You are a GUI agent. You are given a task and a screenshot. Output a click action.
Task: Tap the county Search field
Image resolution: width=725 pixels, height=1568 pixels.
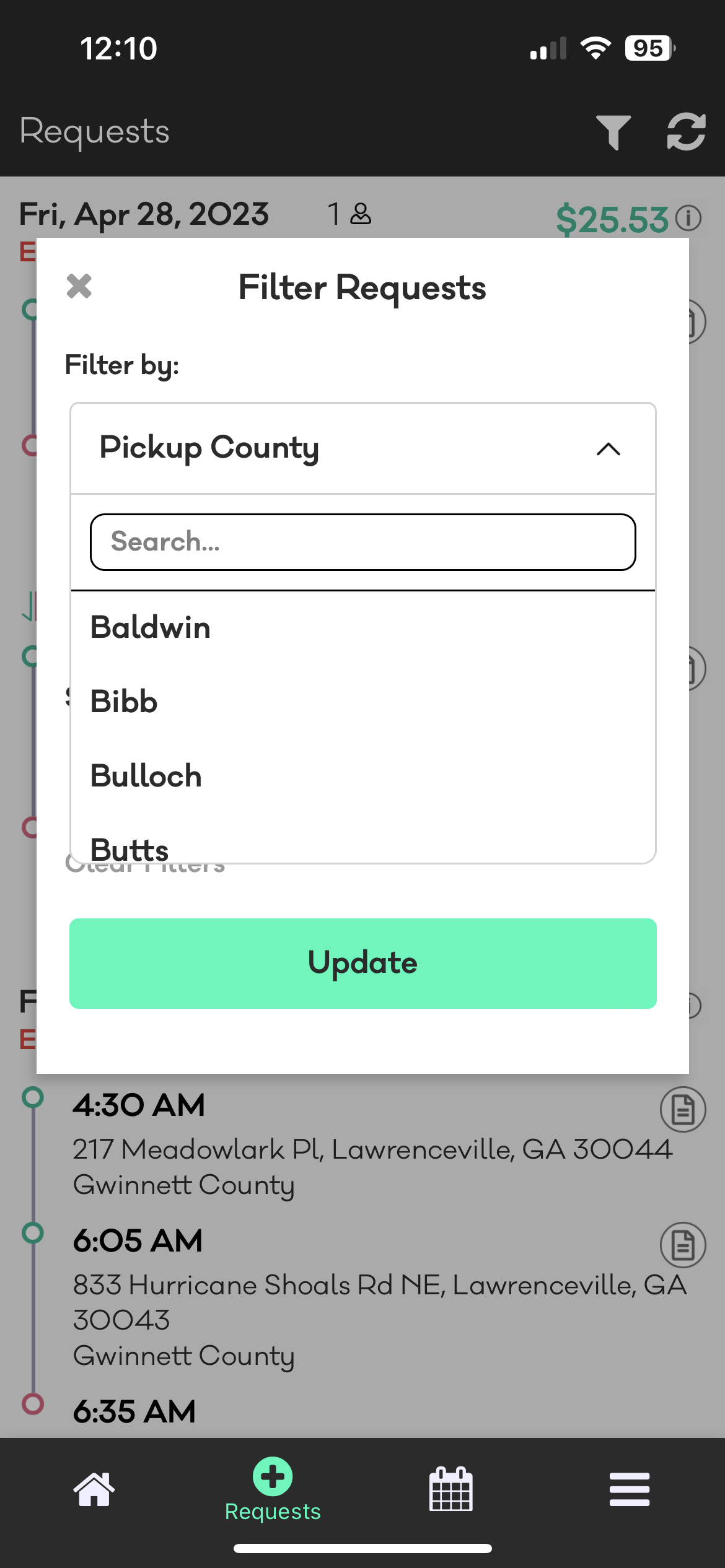[363, 542]
